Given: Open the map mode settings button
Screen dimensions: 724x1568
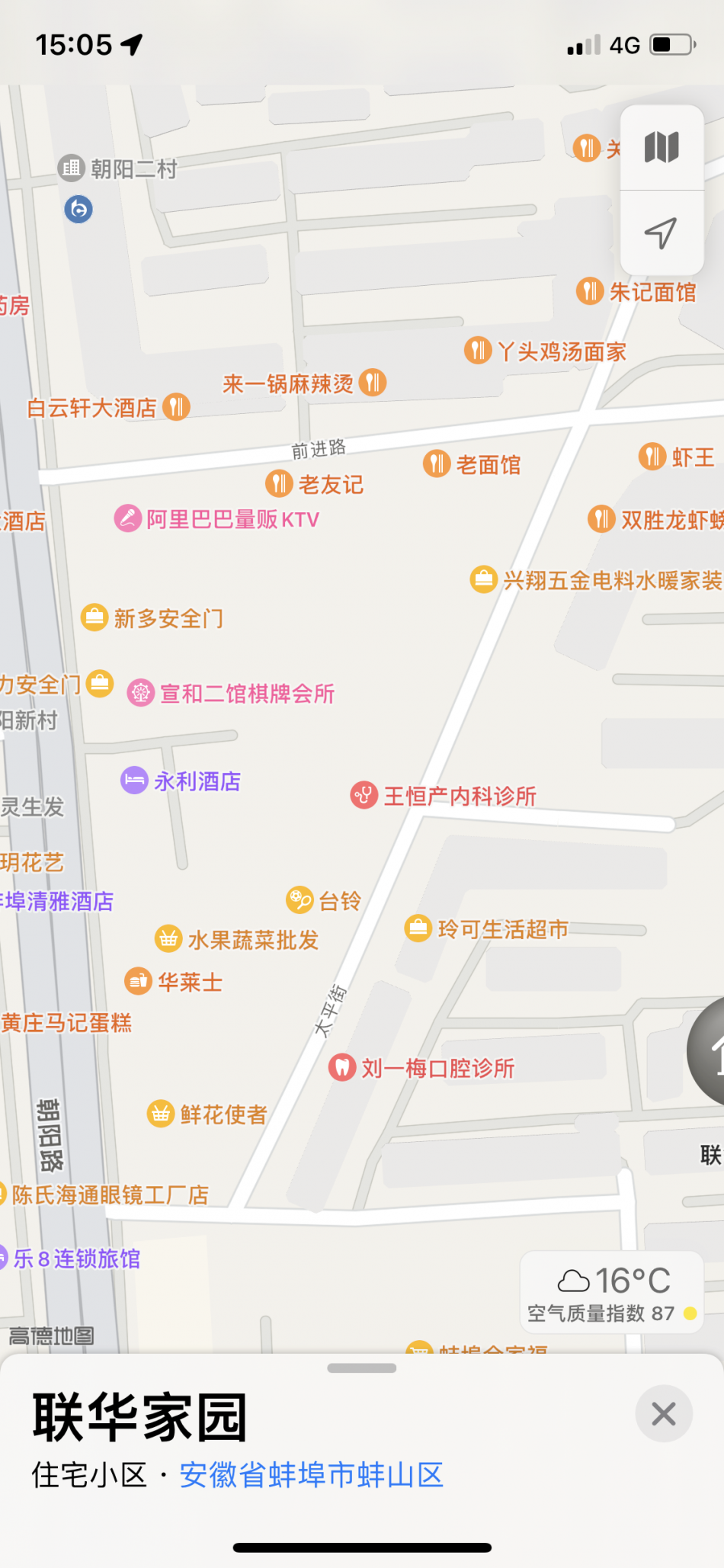Looking at the screenshot, I should pos(661,147).
